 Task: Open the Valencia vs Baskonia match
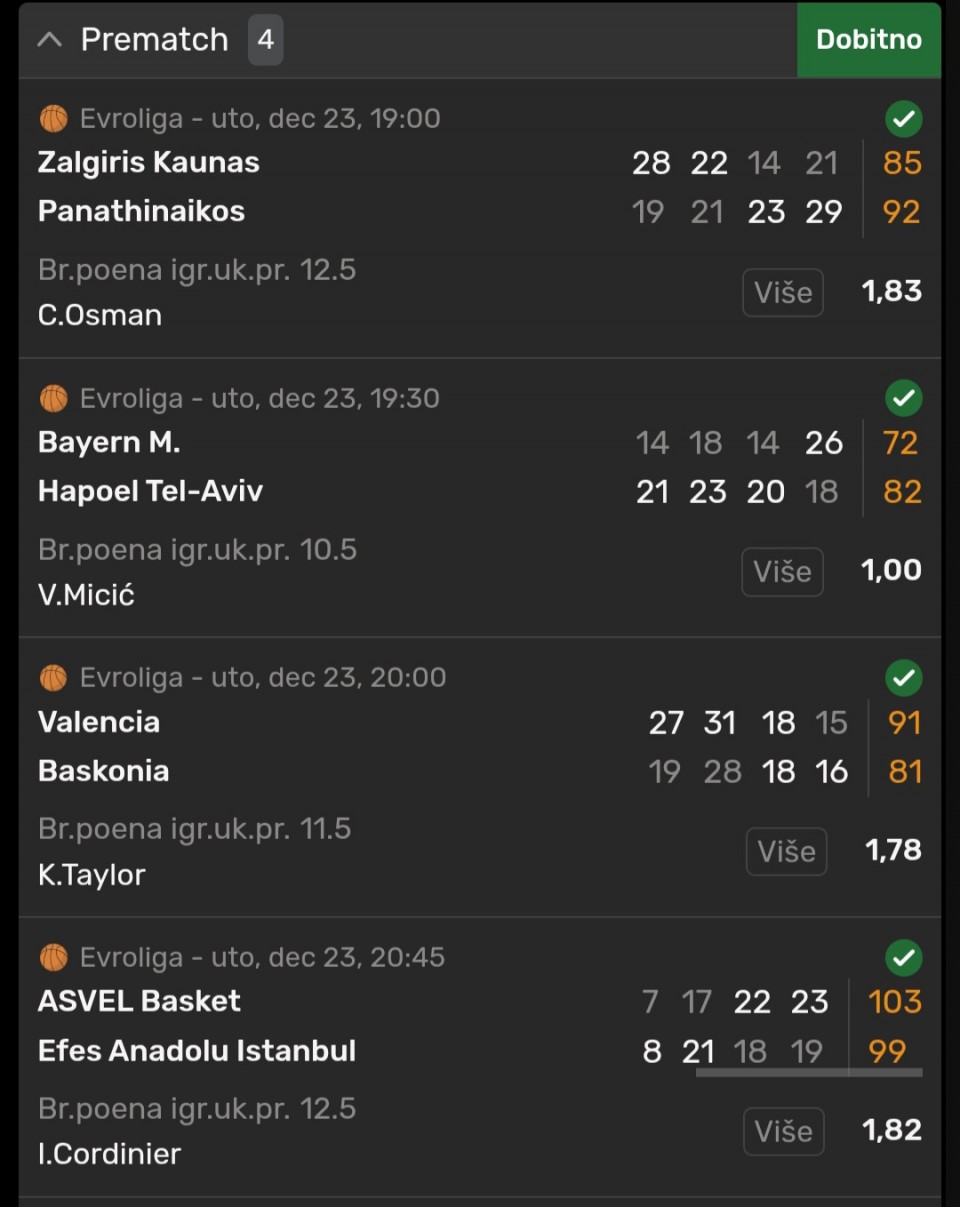click(103, 746)
